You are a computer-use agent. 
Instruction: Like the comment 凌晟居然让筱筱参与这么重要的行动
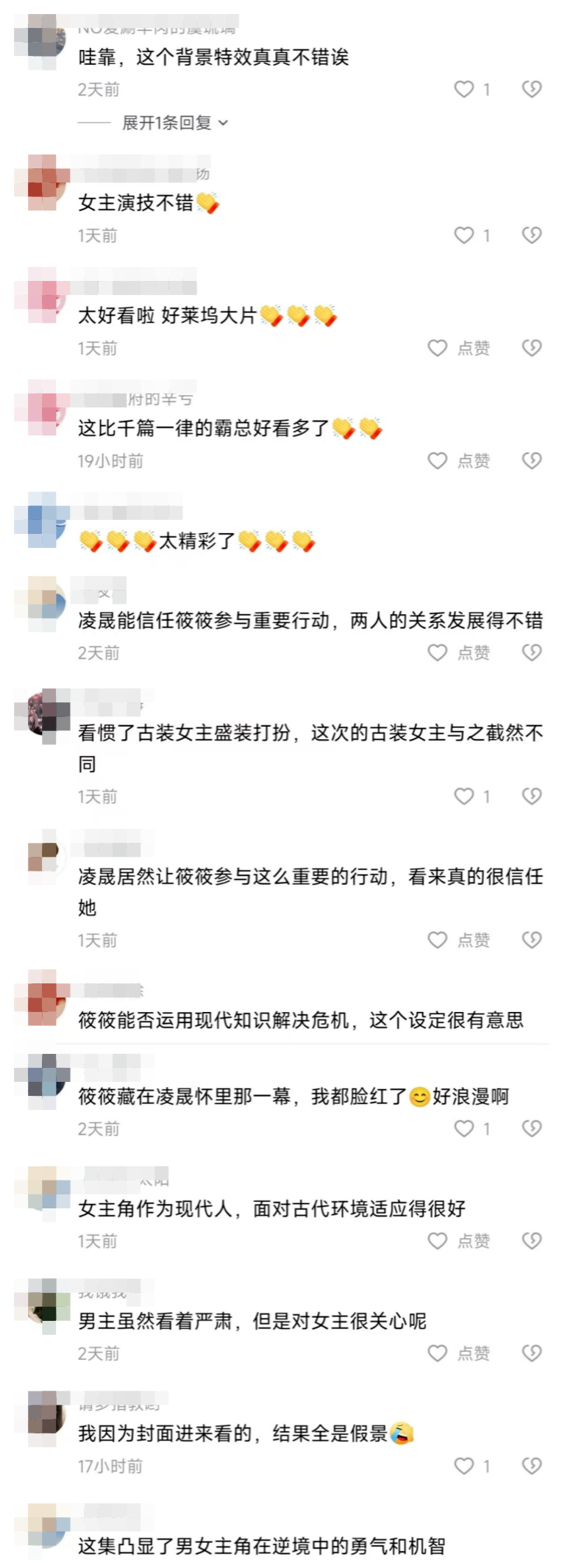[x=438, y=940]
